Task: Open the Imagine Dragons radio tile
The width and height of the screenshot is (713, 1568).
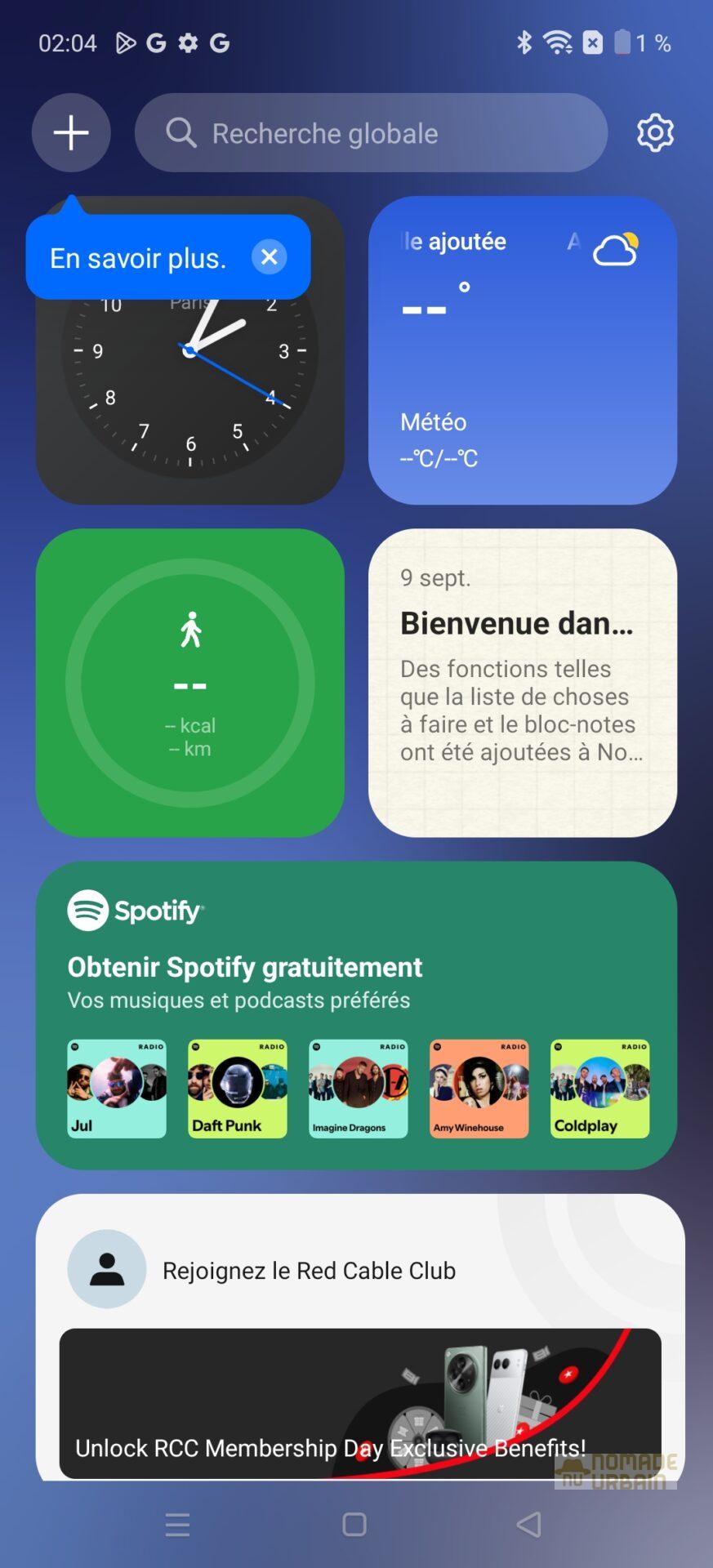Action: pos(359,1089)
